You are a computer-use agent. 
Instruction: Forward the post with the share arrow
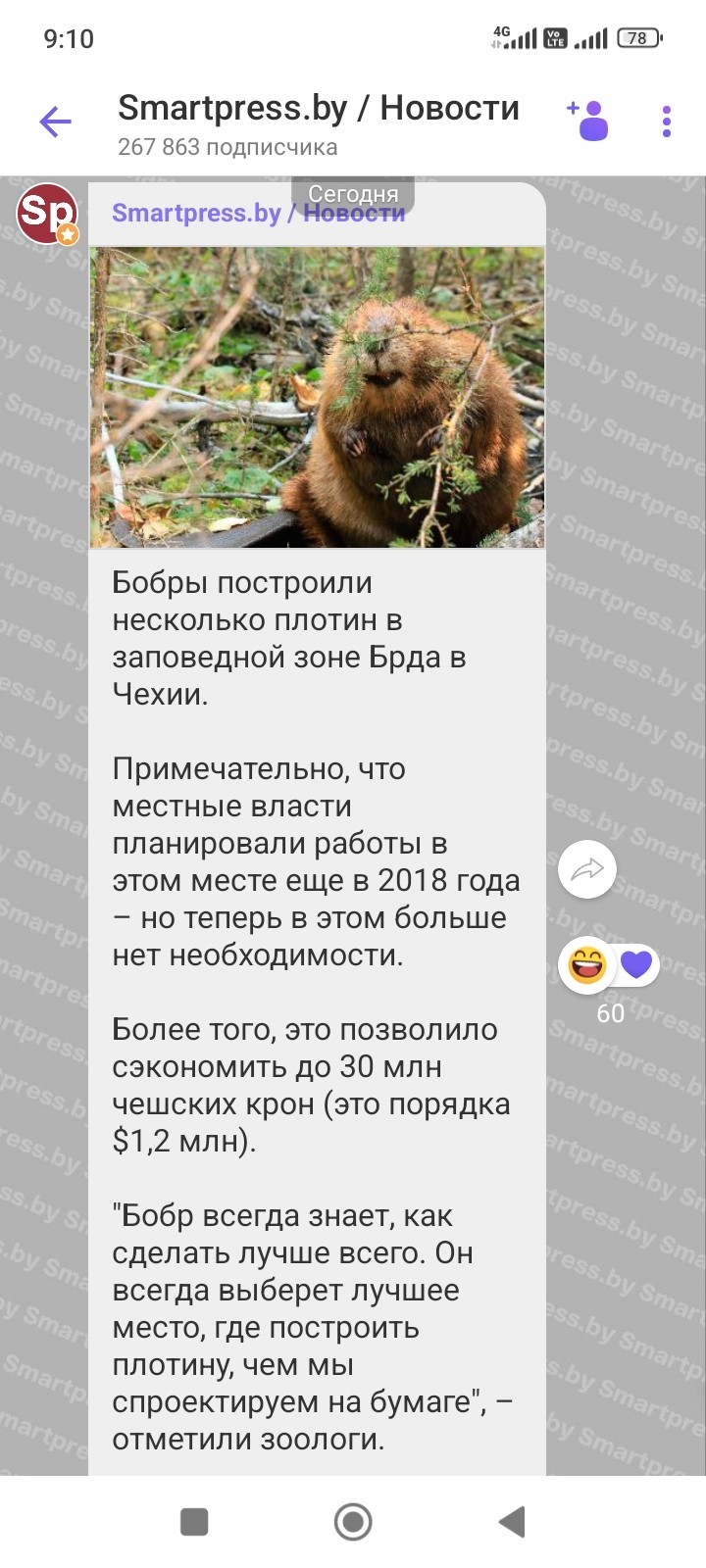tap(586, 868)
